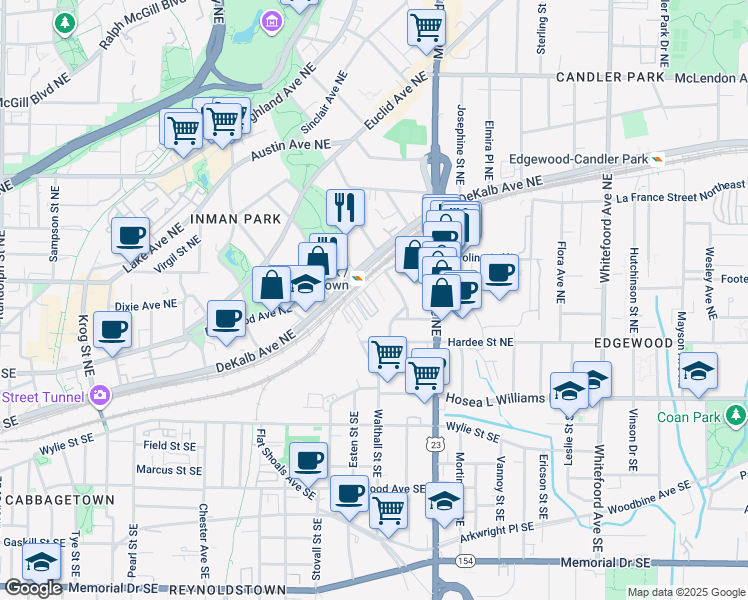Select the school marker right of Edgewood label
This screenshot has width=748, height=600.
coord(698,374)
